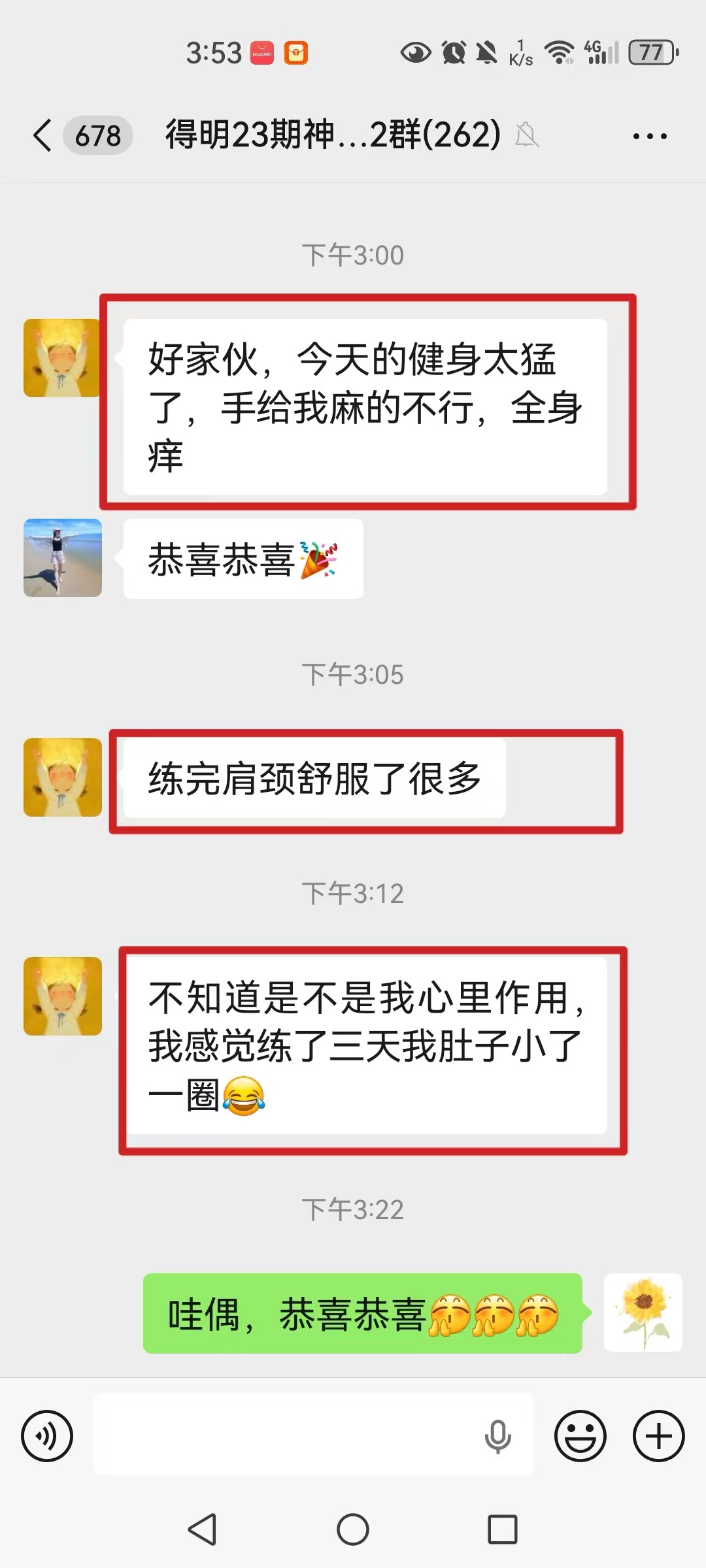
Task: Start voice dictation in the input field
Action: (x=498, y=1436)
